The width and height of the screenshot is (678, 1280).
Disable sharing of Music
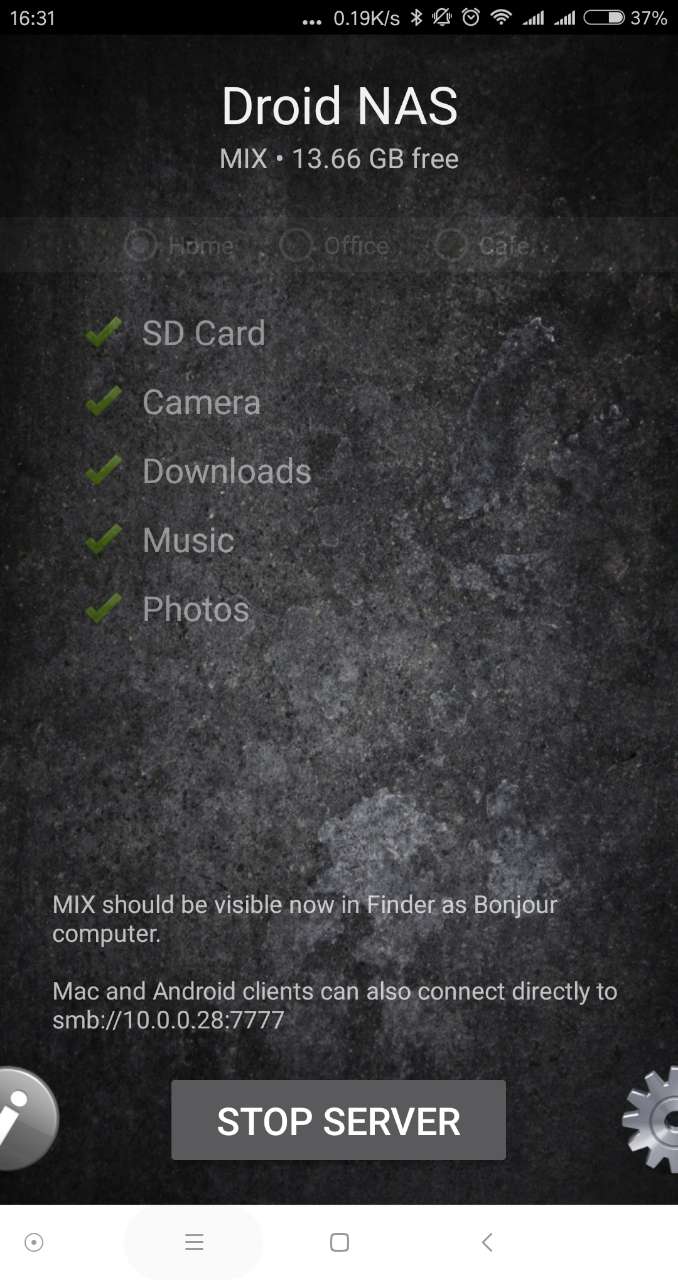(x=160, y=540)
